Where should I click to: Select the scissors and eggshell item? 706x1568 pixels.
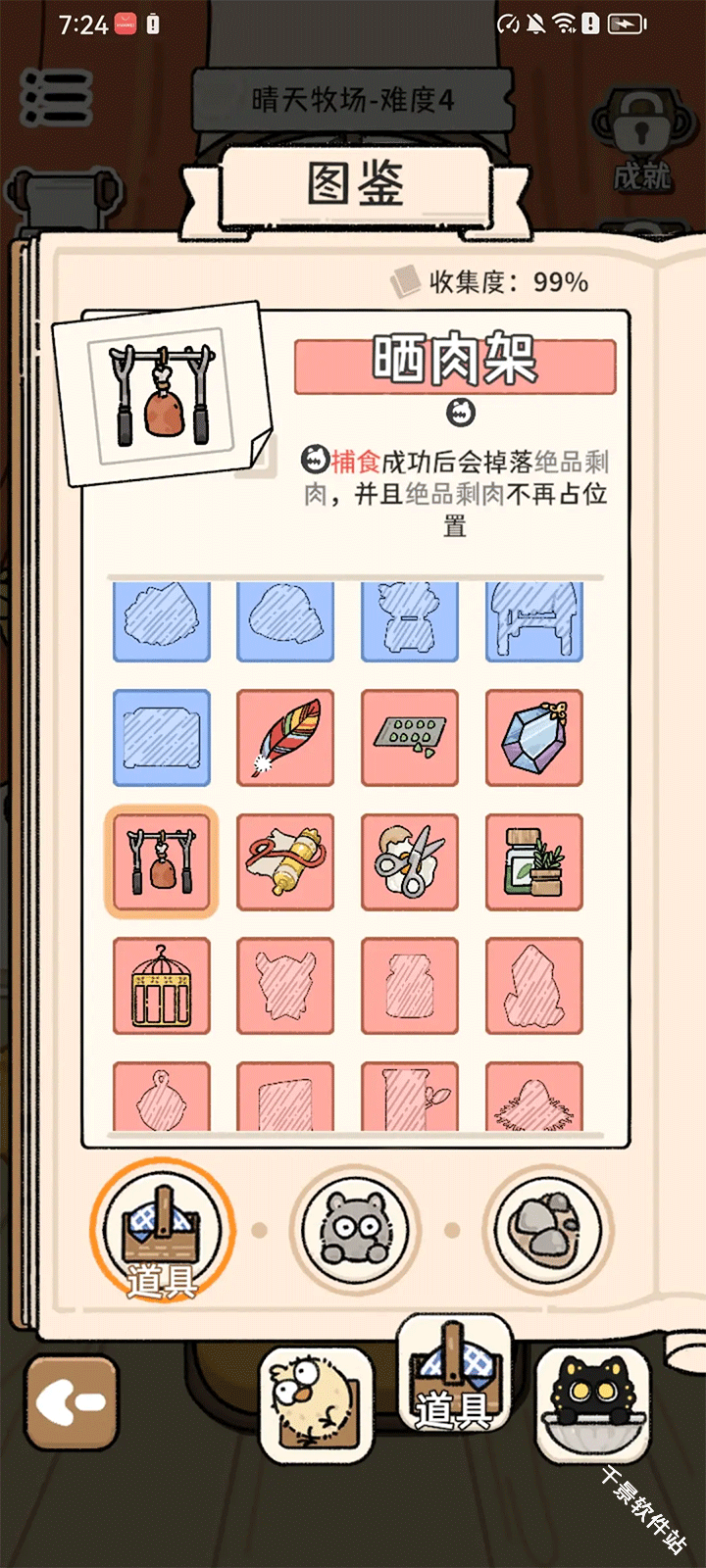[x=409, y=861]
